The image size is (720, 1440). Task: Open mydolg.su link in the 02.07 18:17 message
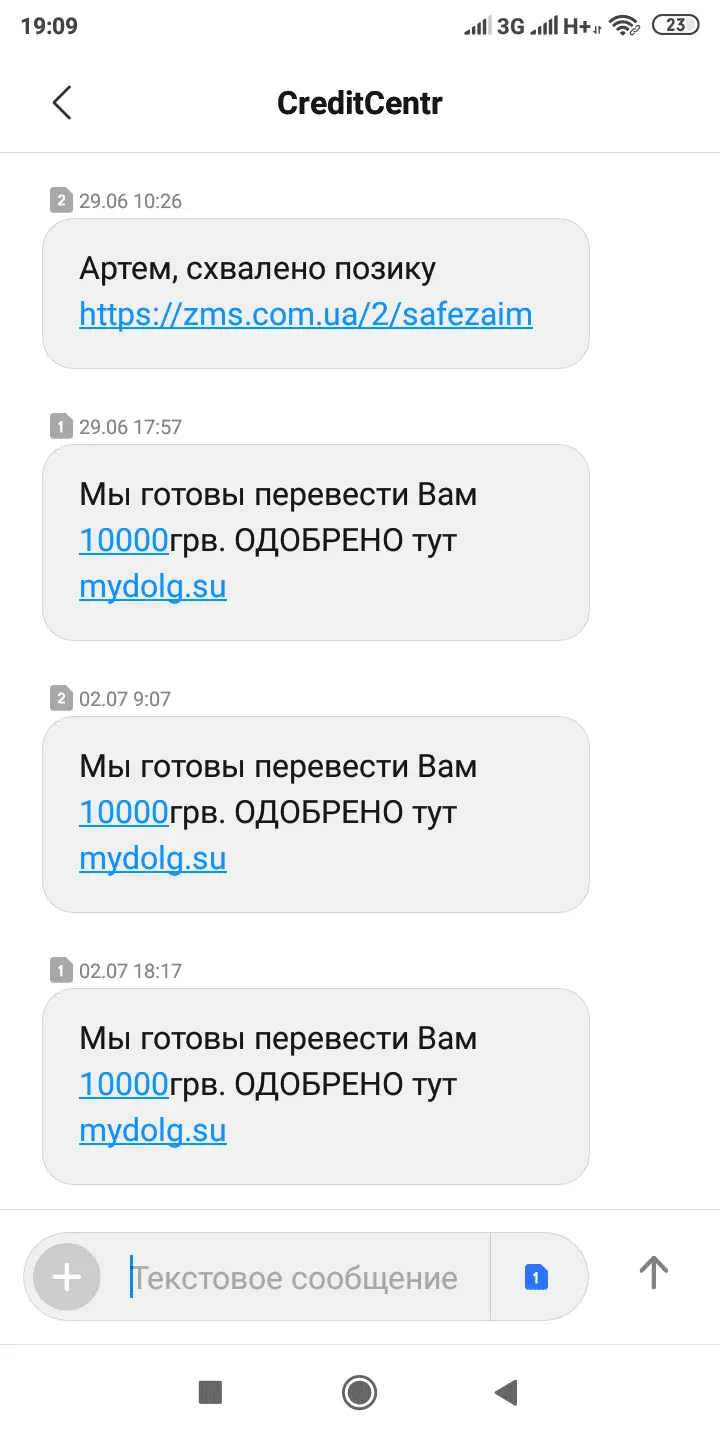153,1131
